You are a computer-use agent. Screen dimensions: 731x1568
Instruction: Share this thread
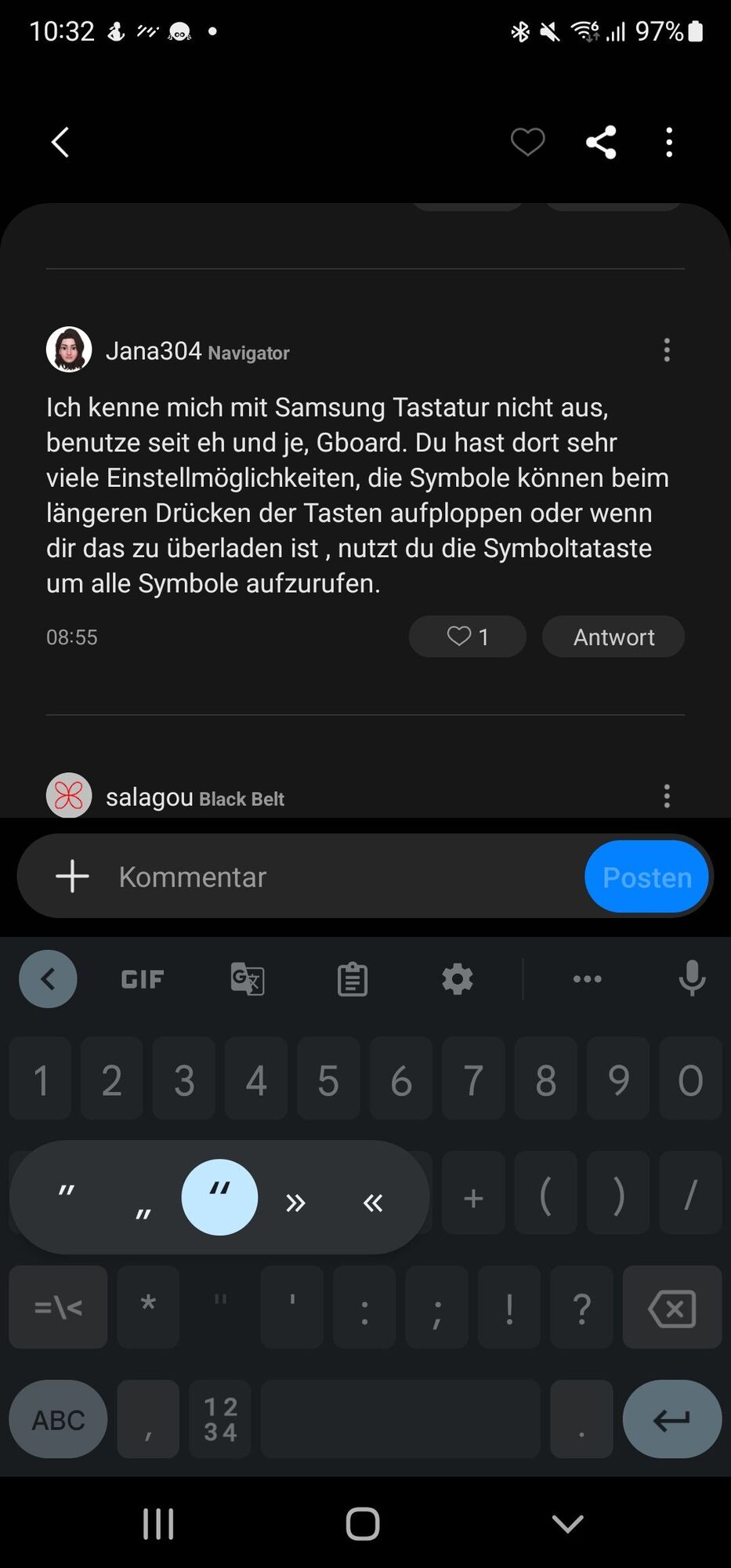601,143
